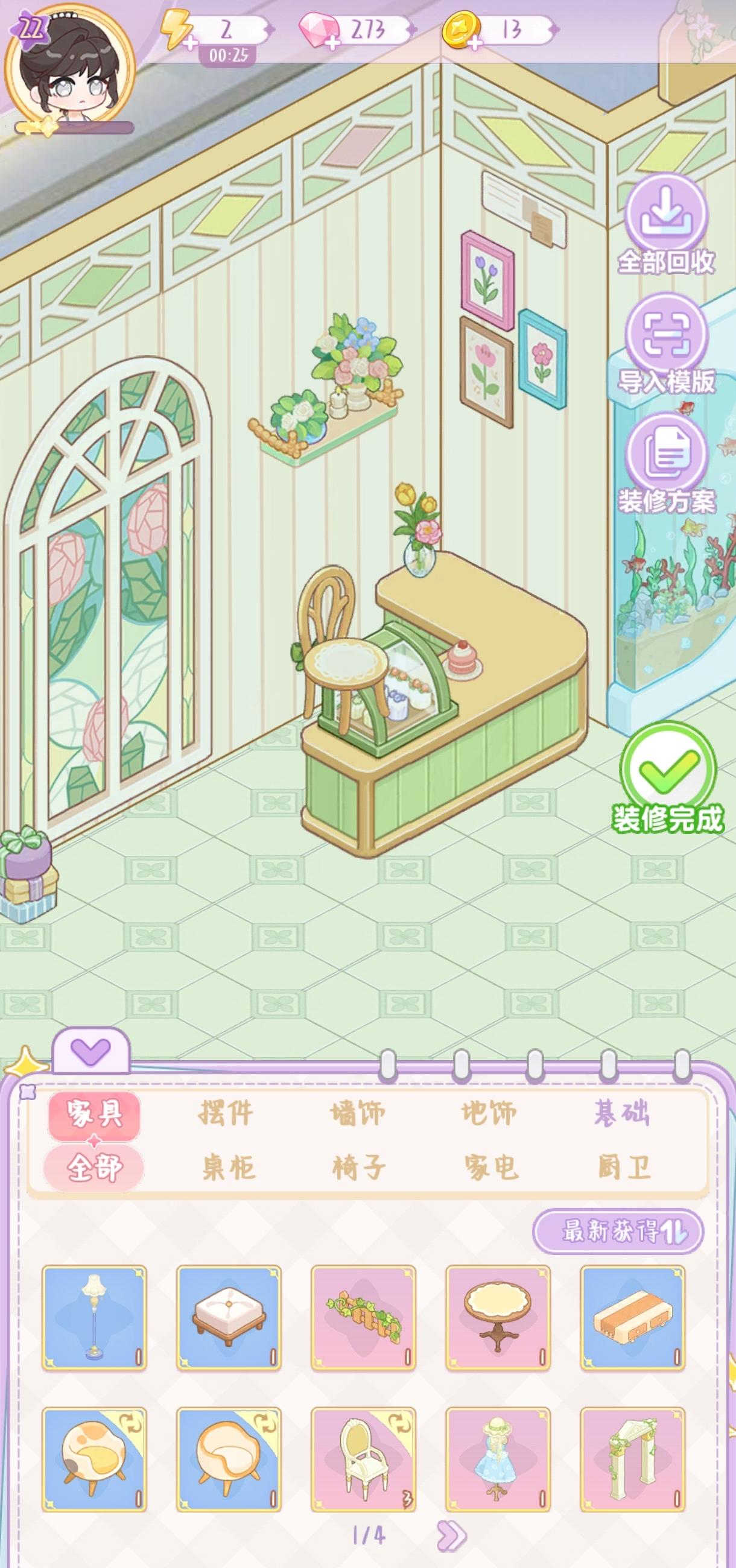Collapse the furniture panel with the down arrow
The width and height of the screenshot is (736, 1568).
pos(90,1050)
